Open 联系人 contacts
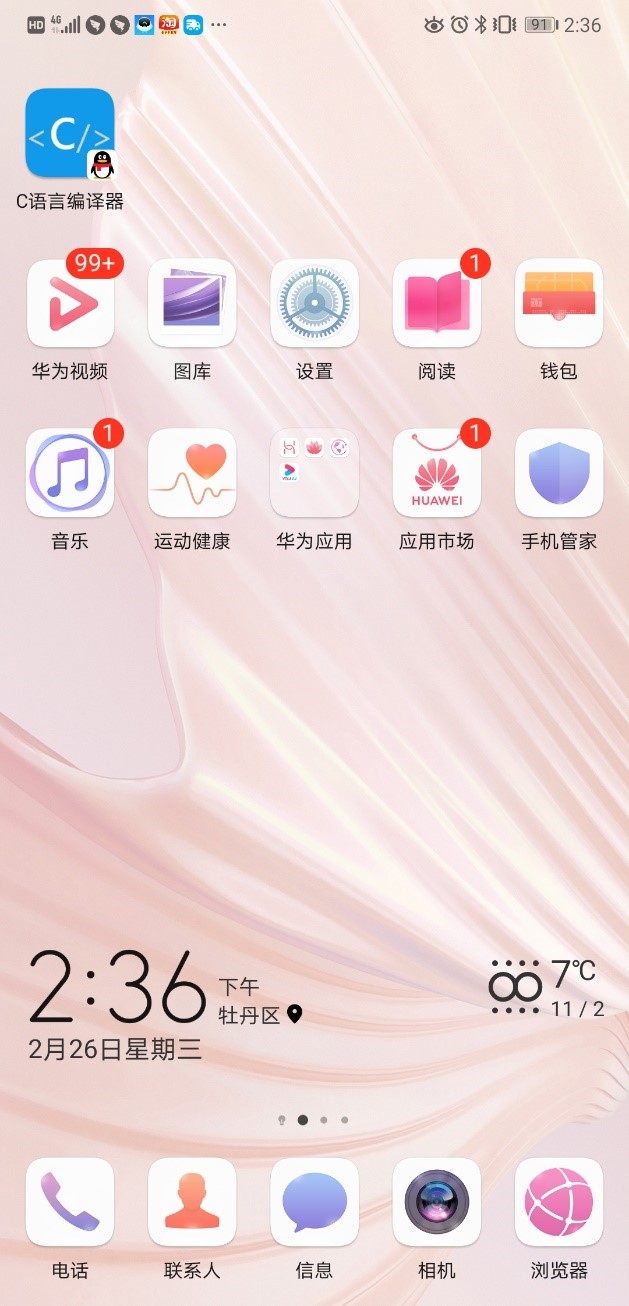 click(192, 1202)
